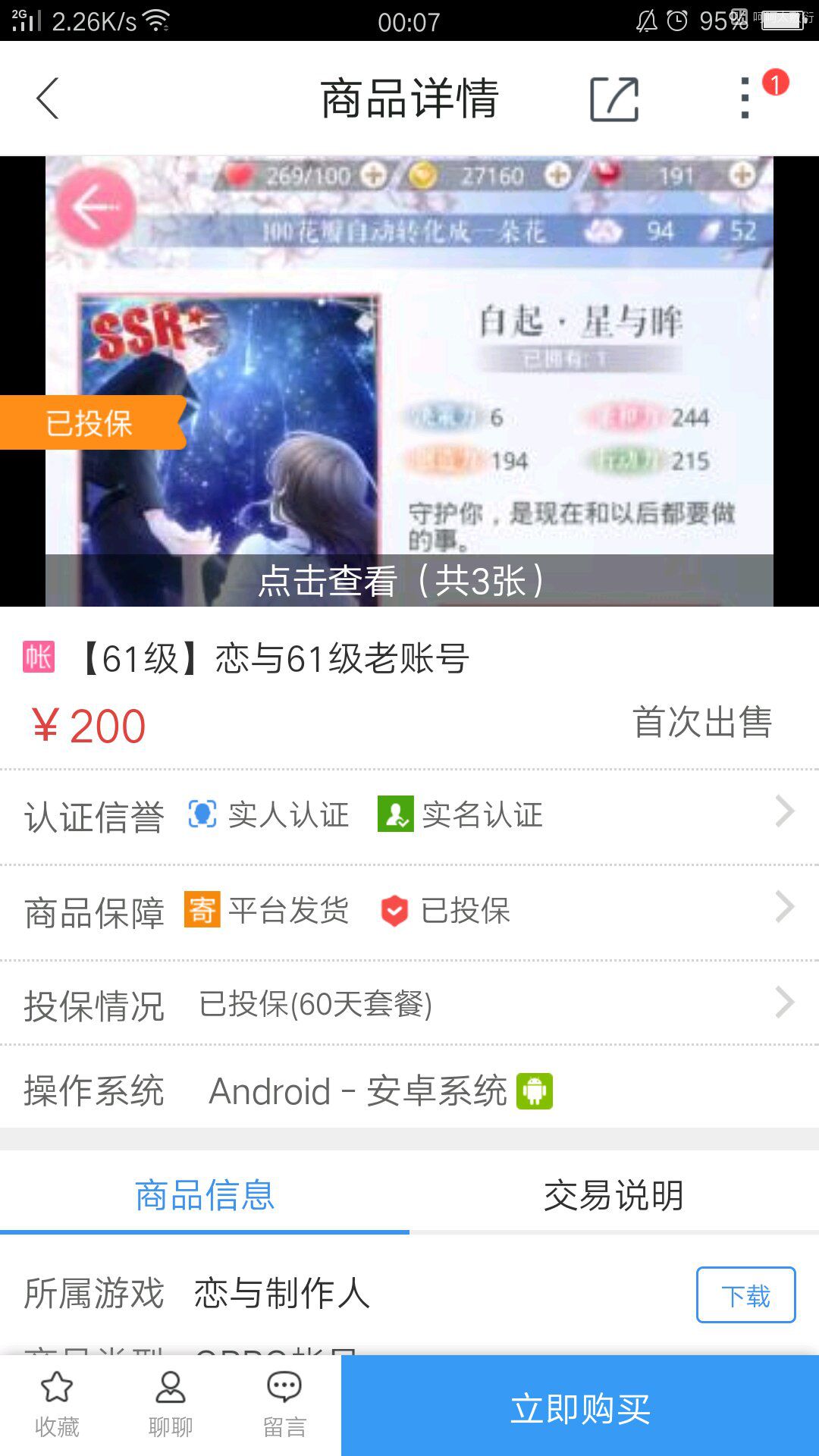This screenshot has height=1456, width=819.
Task: Open 投保情况 insurance details
Action: point(409,1005)
